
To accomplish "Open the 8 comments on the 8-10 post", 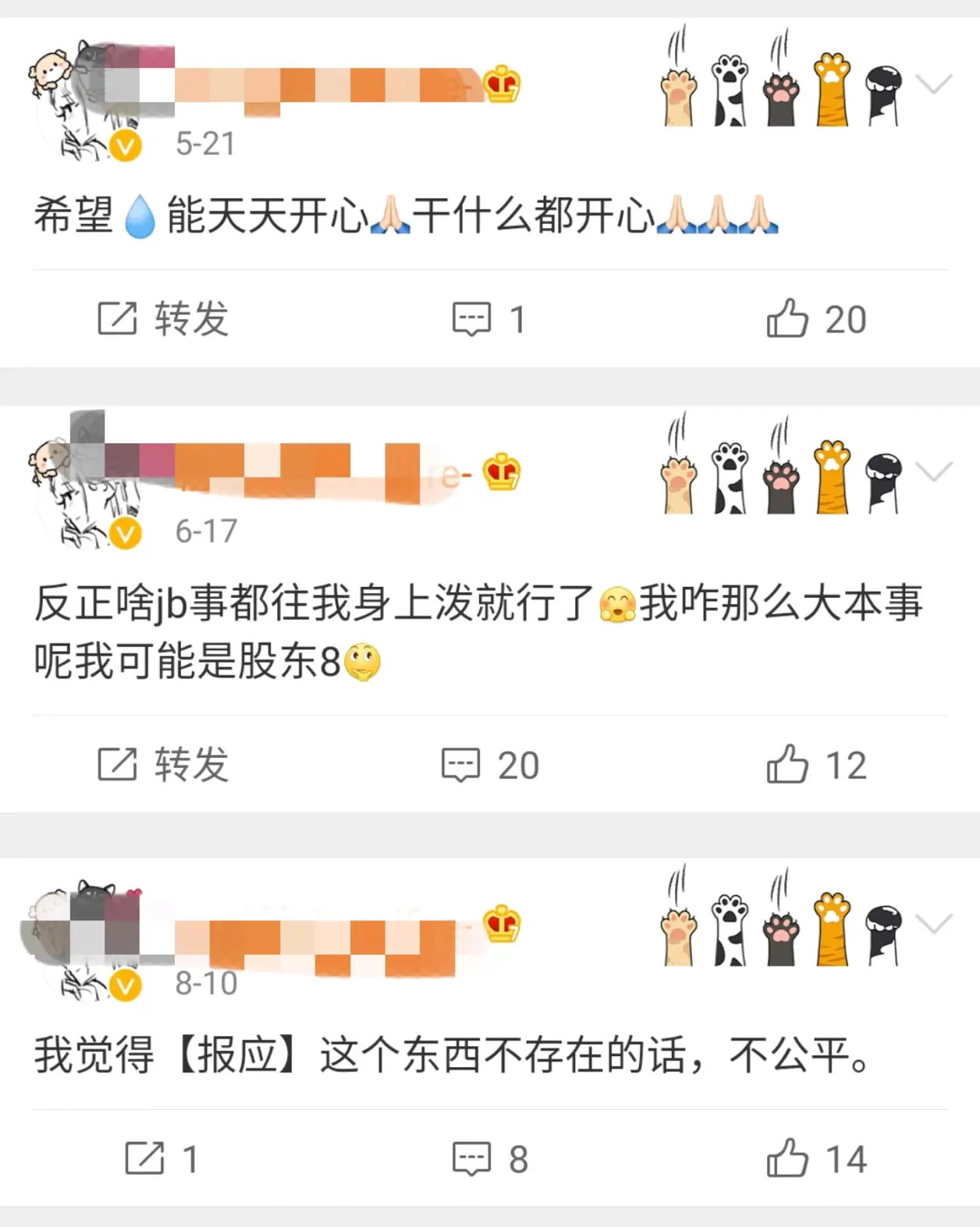I will (490, 1159).
